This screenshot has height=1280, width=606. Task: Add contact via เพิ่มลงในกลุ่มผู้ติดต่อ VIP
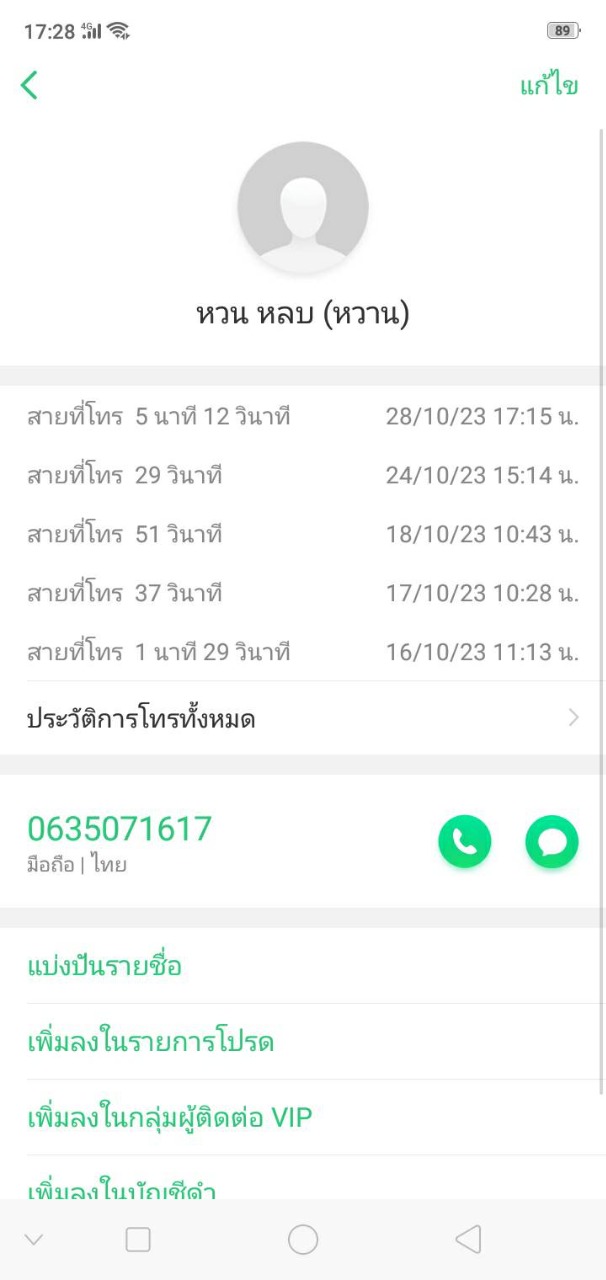click(170, 1117)
